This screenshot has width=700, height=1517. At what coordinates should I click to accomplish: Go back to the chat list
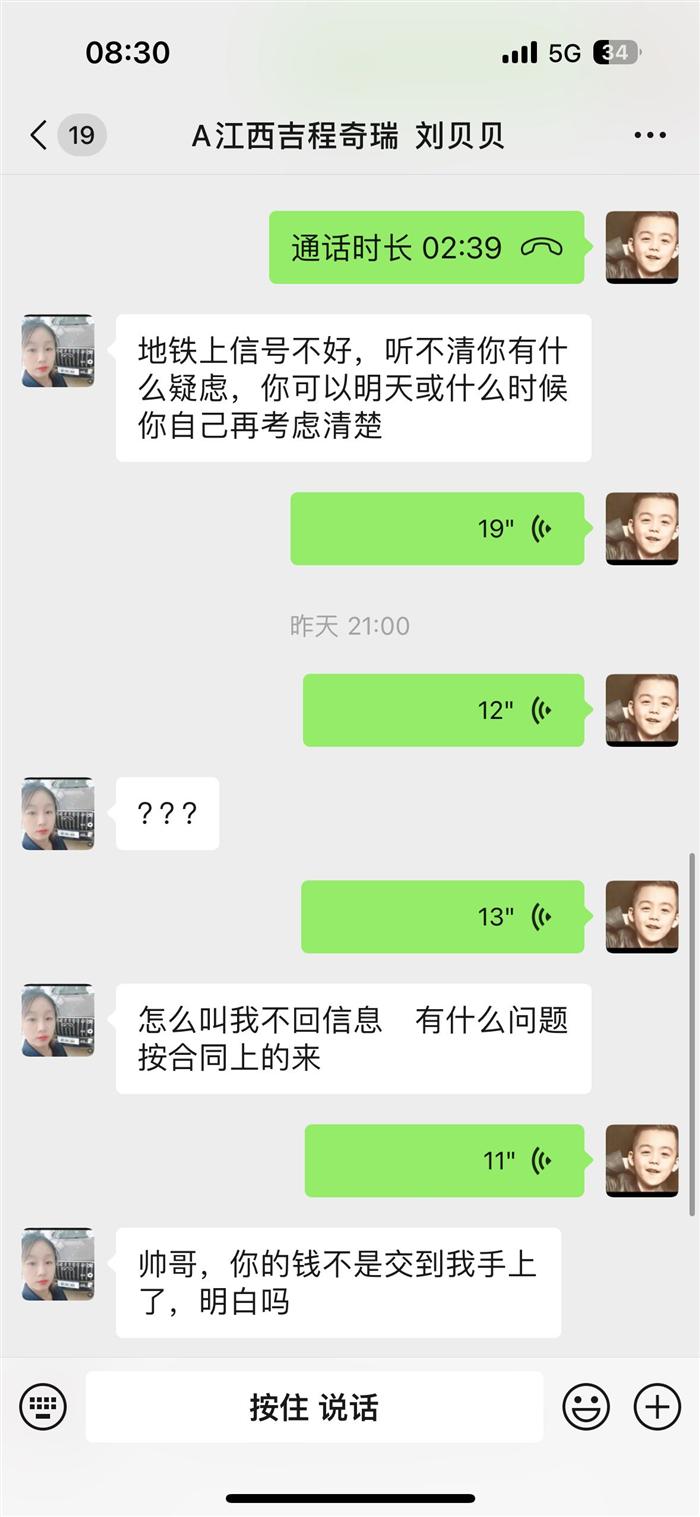coord(40,135)
